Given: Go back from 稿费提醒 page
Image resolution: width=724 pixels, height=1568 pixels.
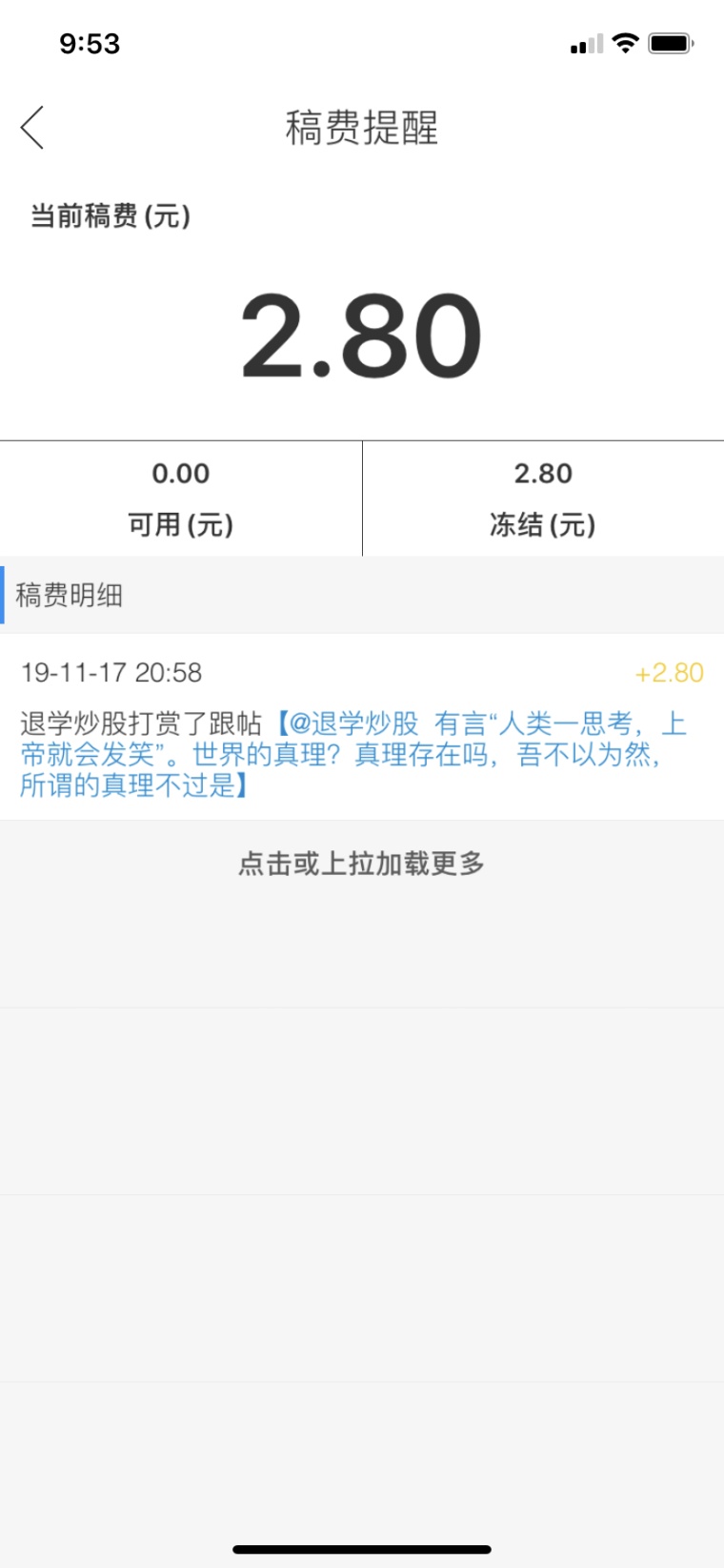Looking at the screenshot, I should (32, 128).
